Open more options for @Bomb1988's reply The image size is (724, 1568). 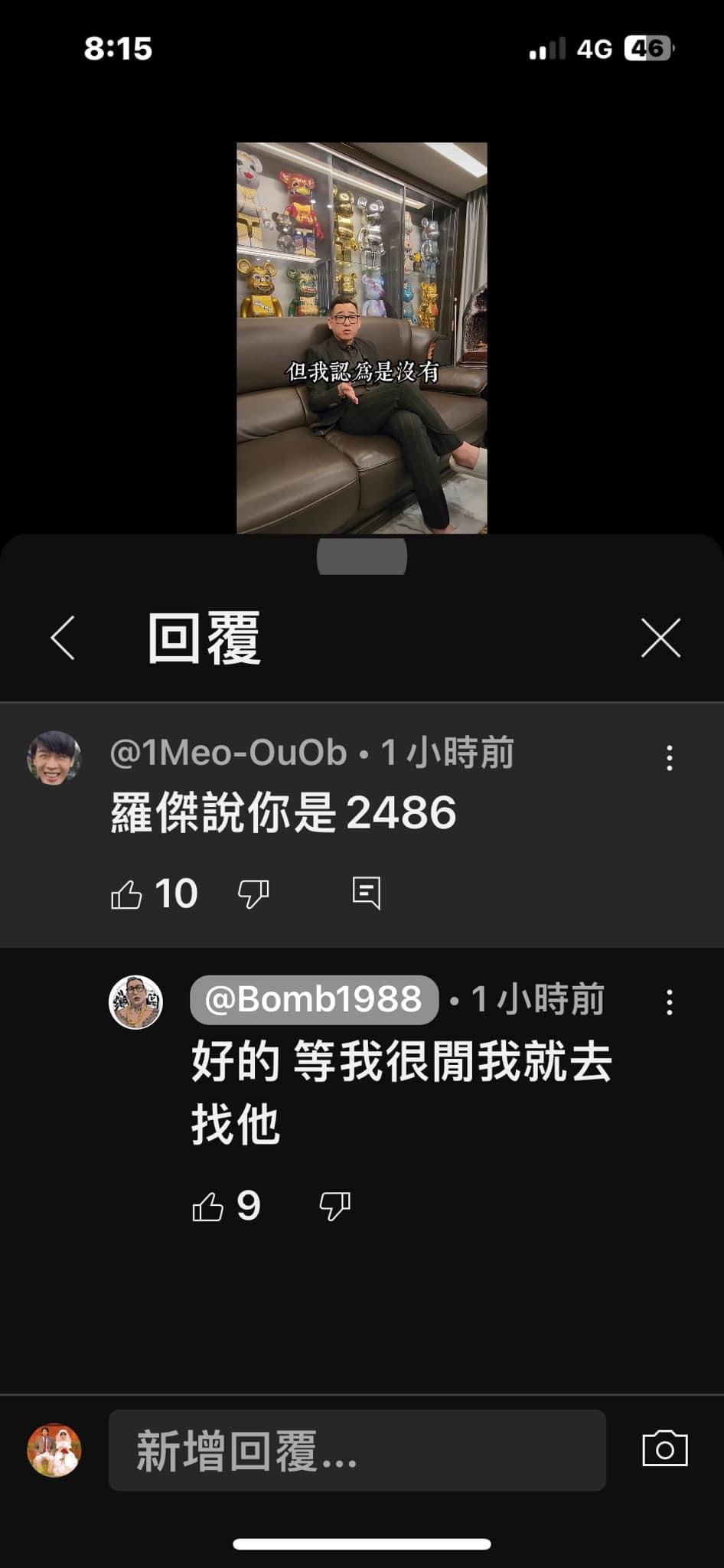click(x=670, y=1002)
